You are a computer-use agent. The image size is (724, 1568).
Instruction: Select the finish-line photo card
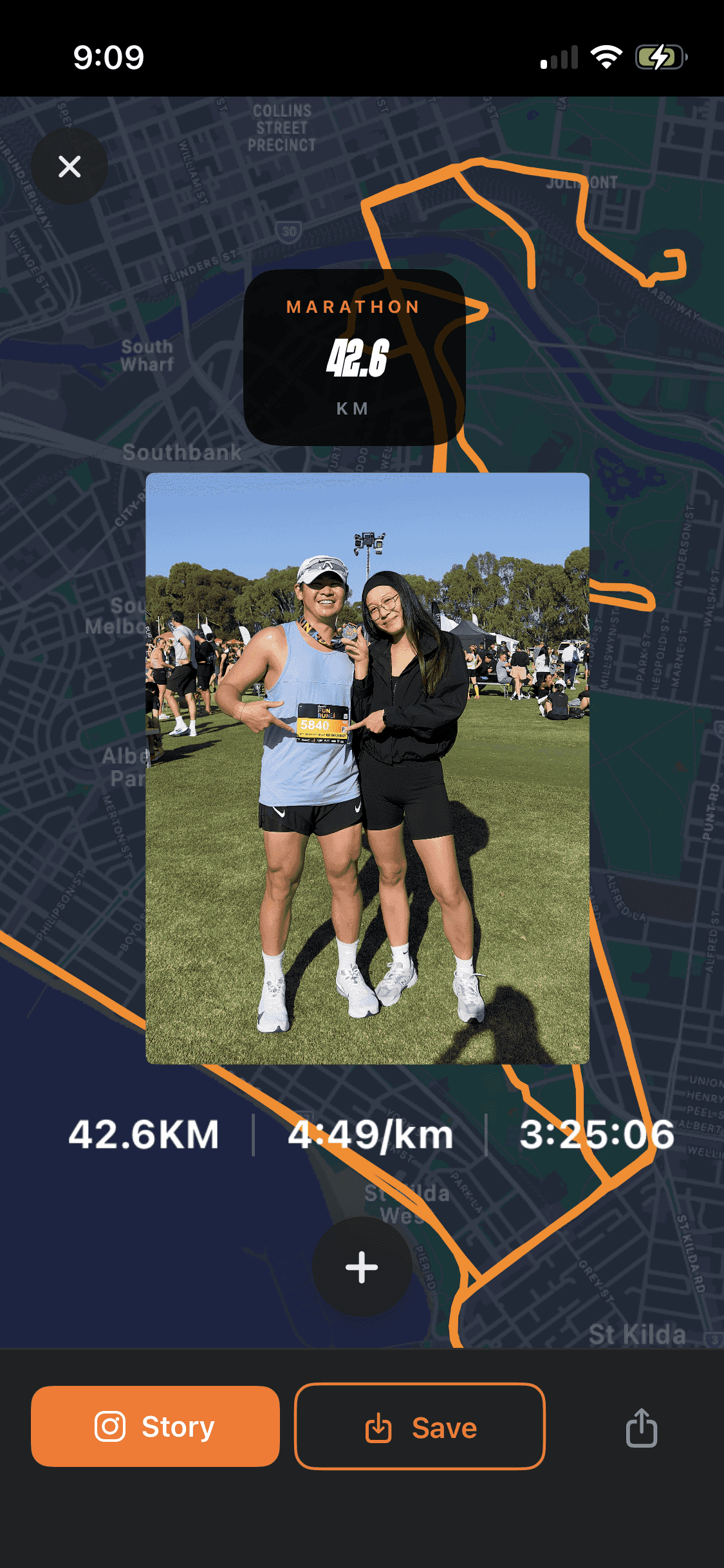coord(367,768)
